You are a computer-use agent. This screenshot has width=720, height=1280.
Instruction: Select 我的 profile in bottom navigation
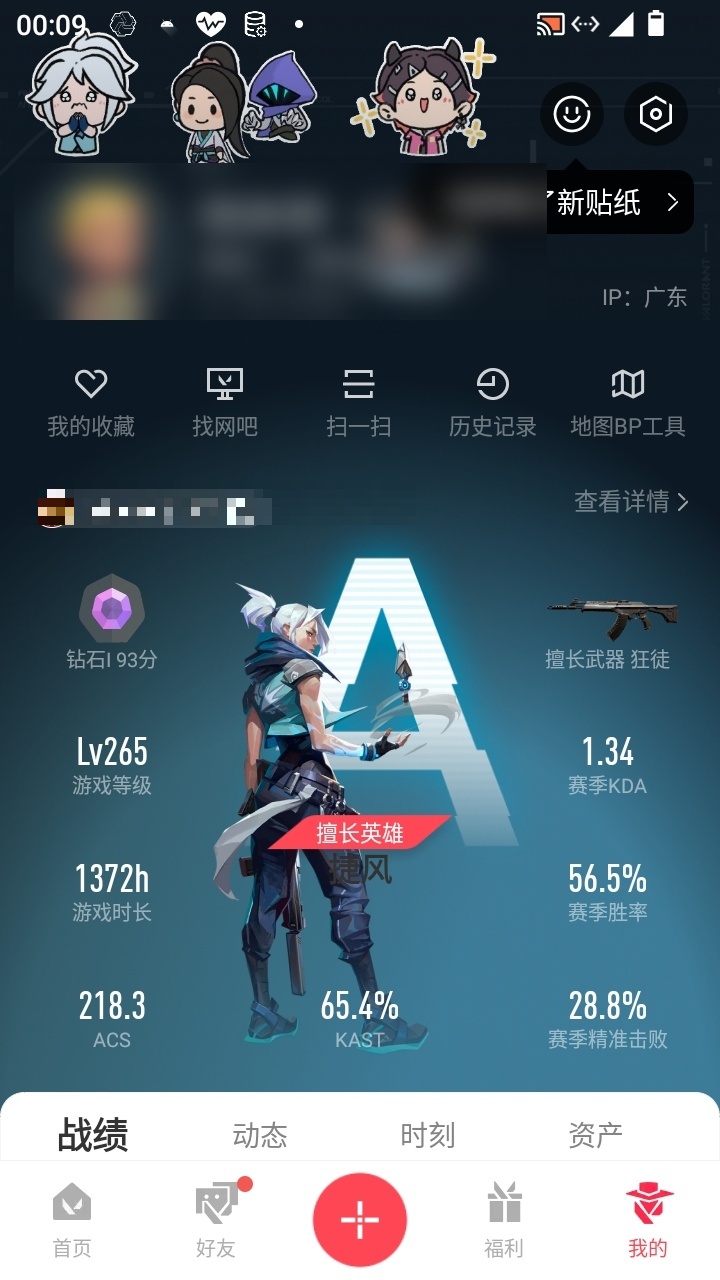pos(648,1220)
